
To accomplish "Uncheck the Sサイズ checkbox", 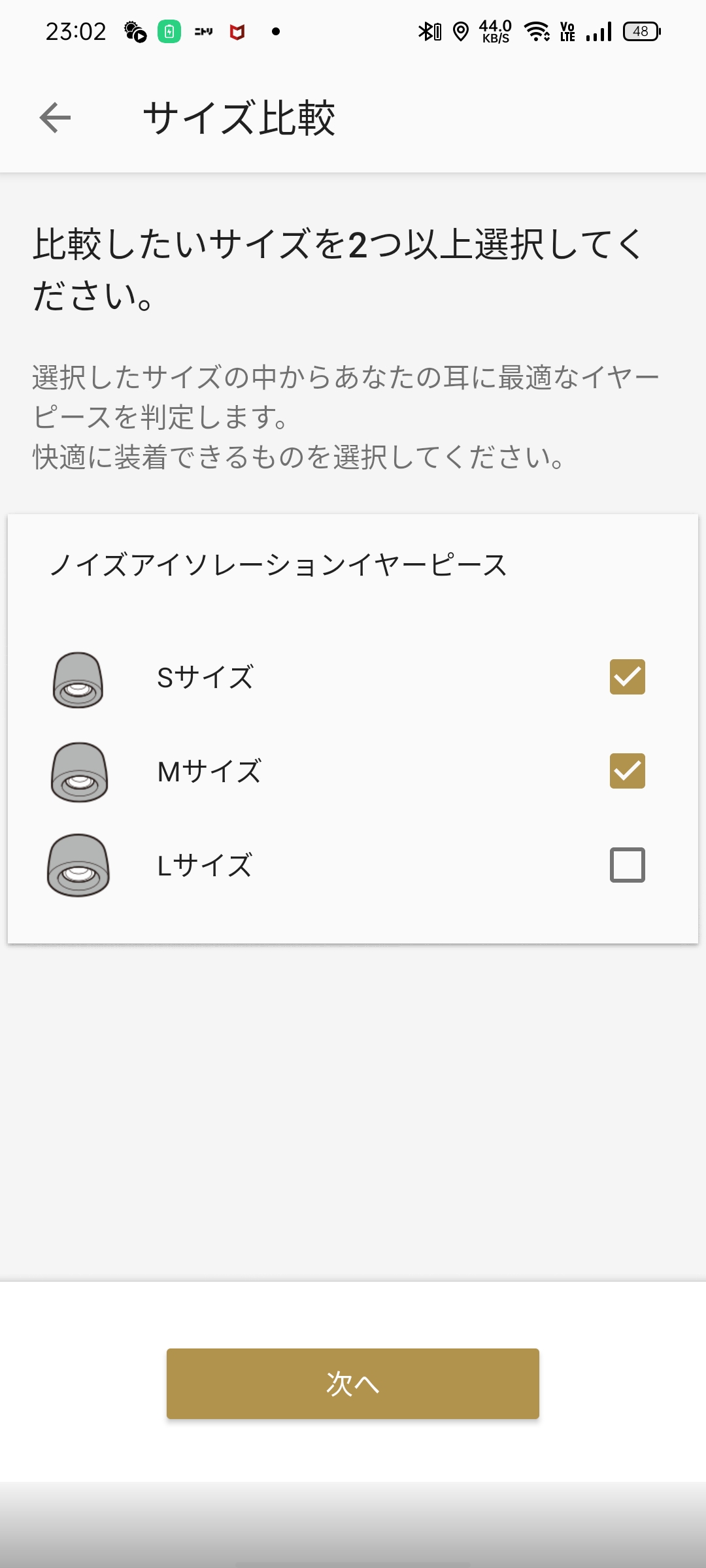I will [627, 677].
